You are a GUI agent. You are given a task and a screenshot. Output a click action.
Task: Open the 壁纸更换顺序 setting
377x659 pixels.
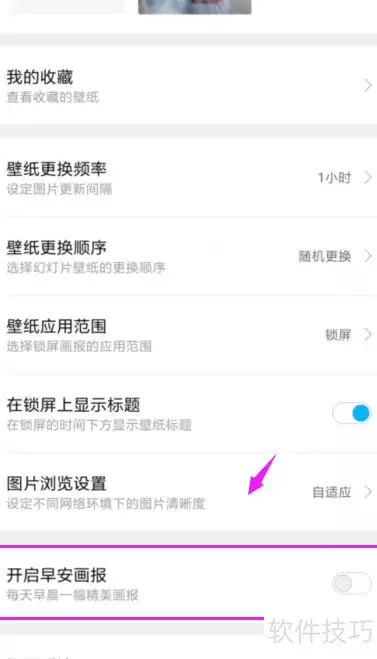coord(188,256)
